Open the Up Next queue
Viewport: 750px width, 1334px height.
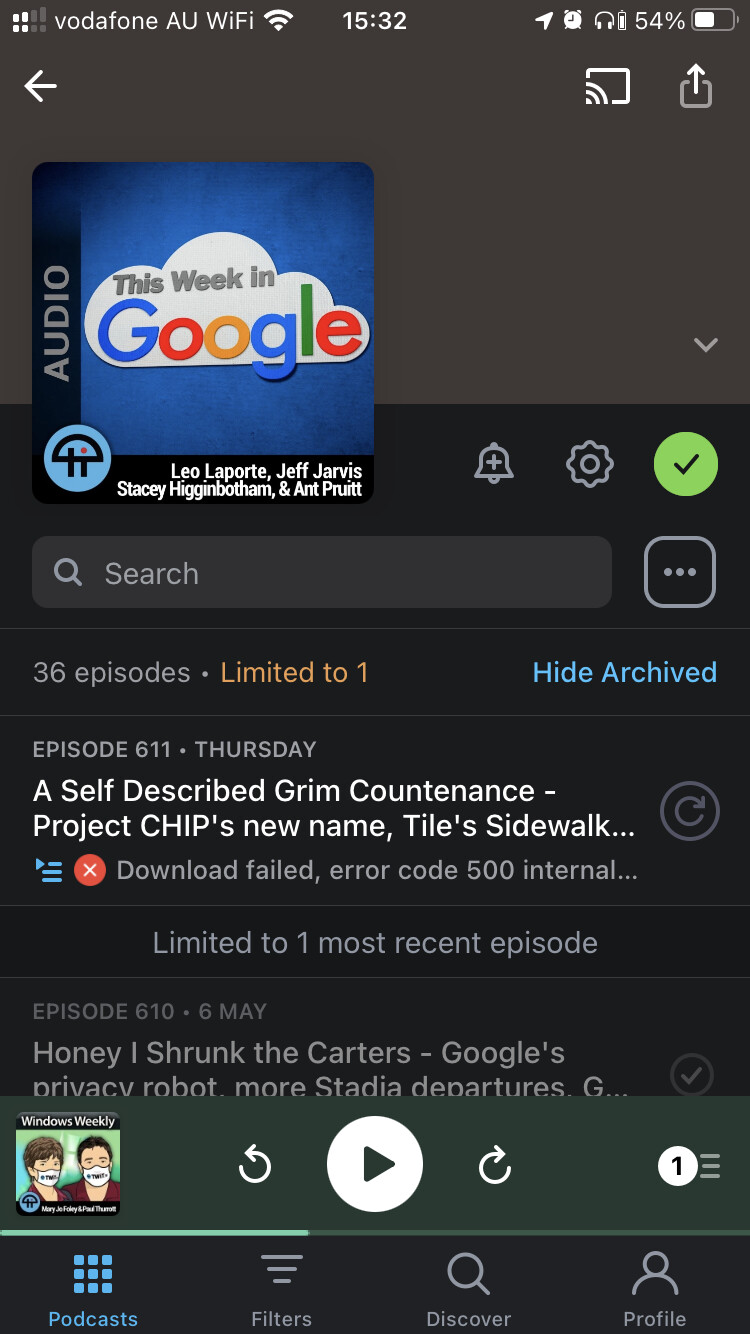tap(689, 1165)
